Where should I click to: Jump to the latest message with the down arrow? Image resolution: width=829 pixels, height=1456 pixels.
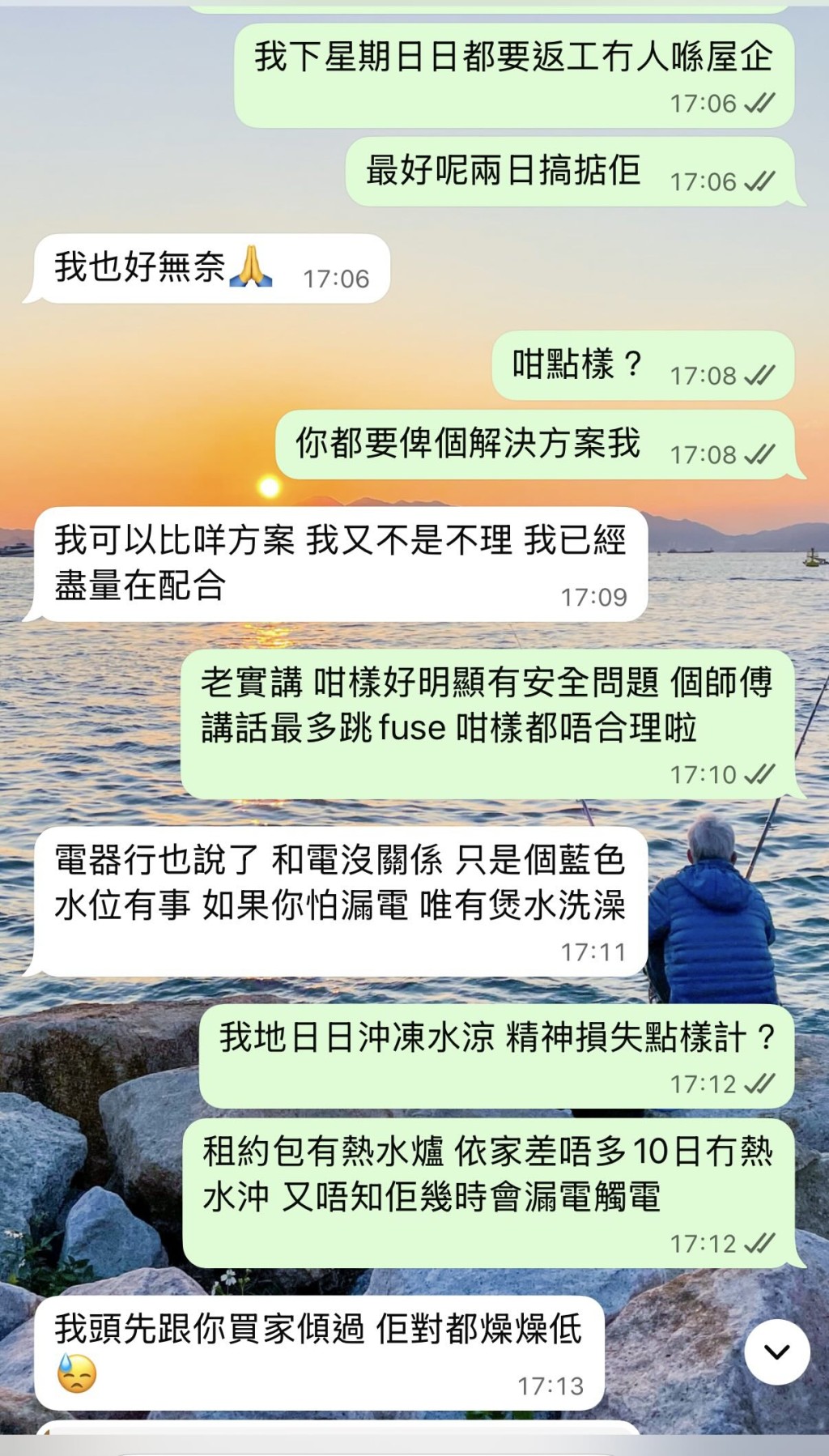click(776, 1352)
